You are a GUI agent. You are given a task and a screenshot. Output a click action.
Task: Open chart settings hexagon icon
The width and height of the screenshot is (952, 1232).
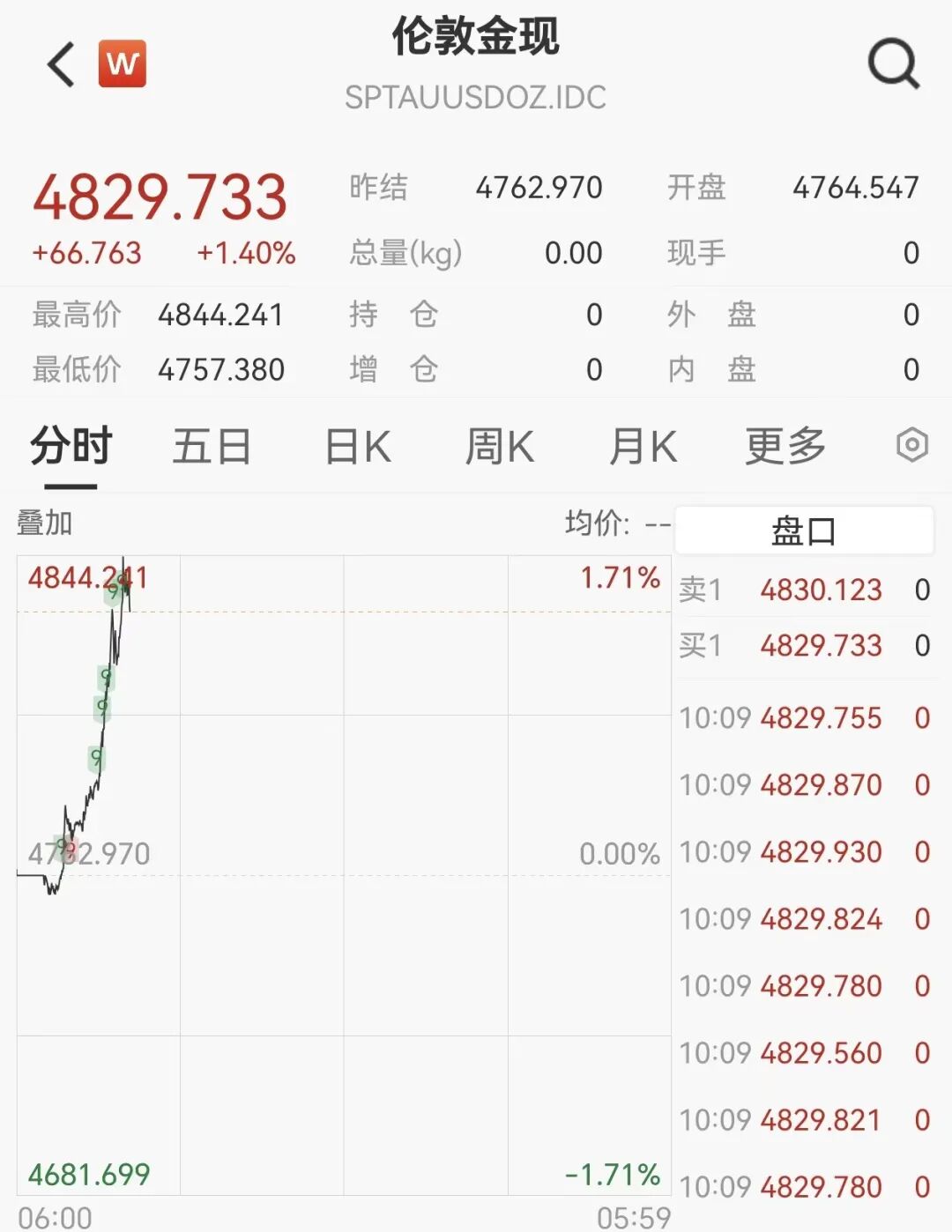pos(912,445)
